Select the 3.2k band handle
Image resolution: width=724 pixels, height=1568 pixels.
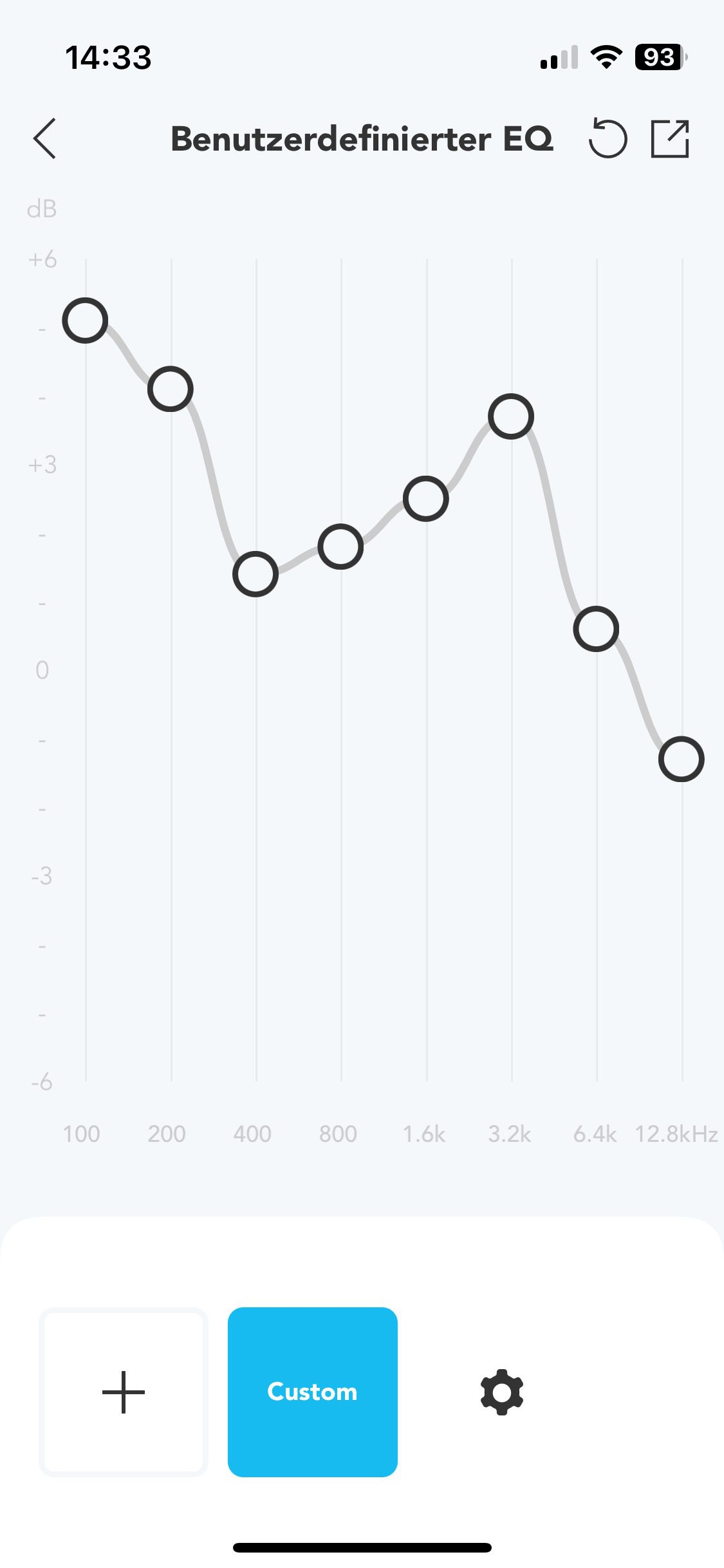coord(511,416)
